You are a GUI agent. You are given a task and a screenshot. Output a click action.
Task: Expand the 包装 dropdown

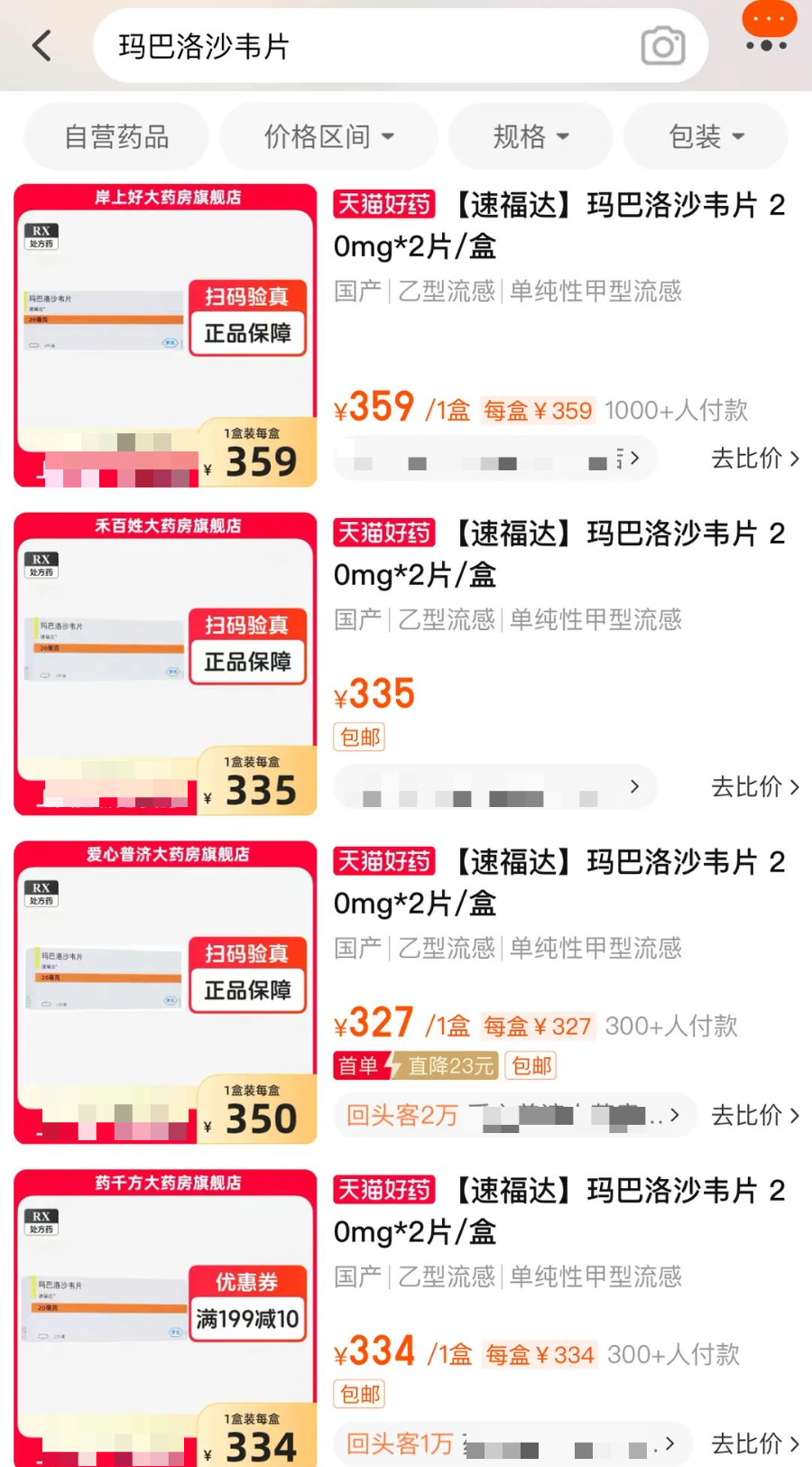tap(706, 136)
